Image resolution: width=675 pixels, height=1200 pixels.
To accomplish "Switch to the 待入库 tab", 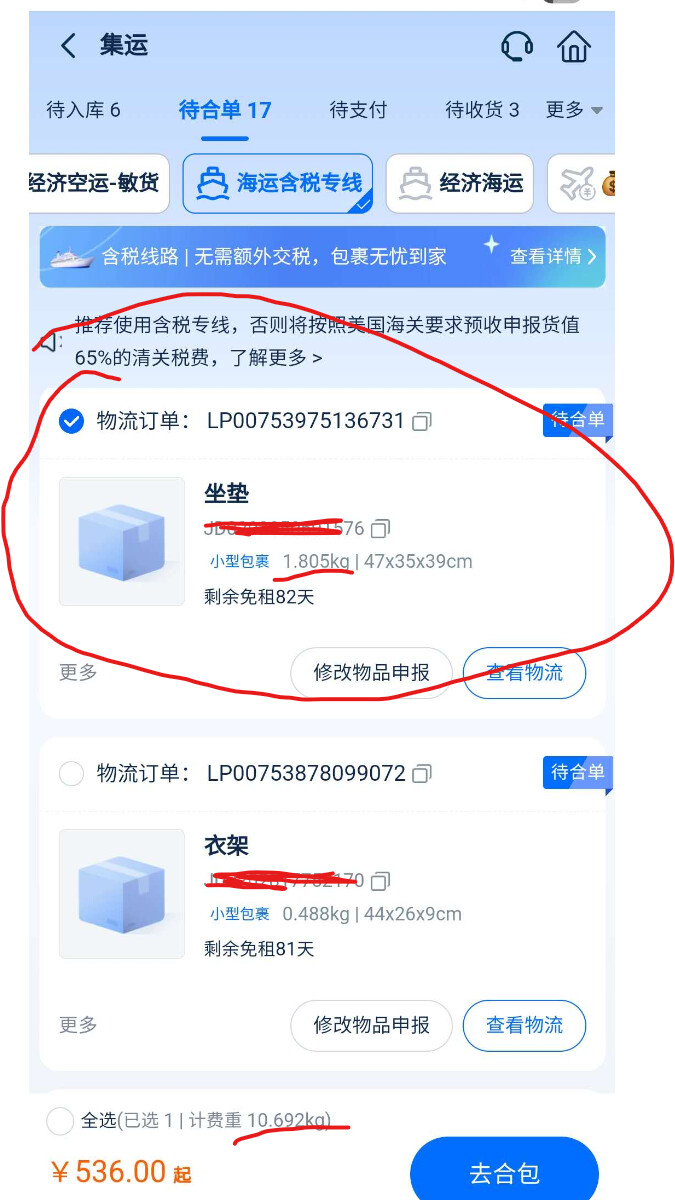I will pyautogui.click(x=84, y=110).
